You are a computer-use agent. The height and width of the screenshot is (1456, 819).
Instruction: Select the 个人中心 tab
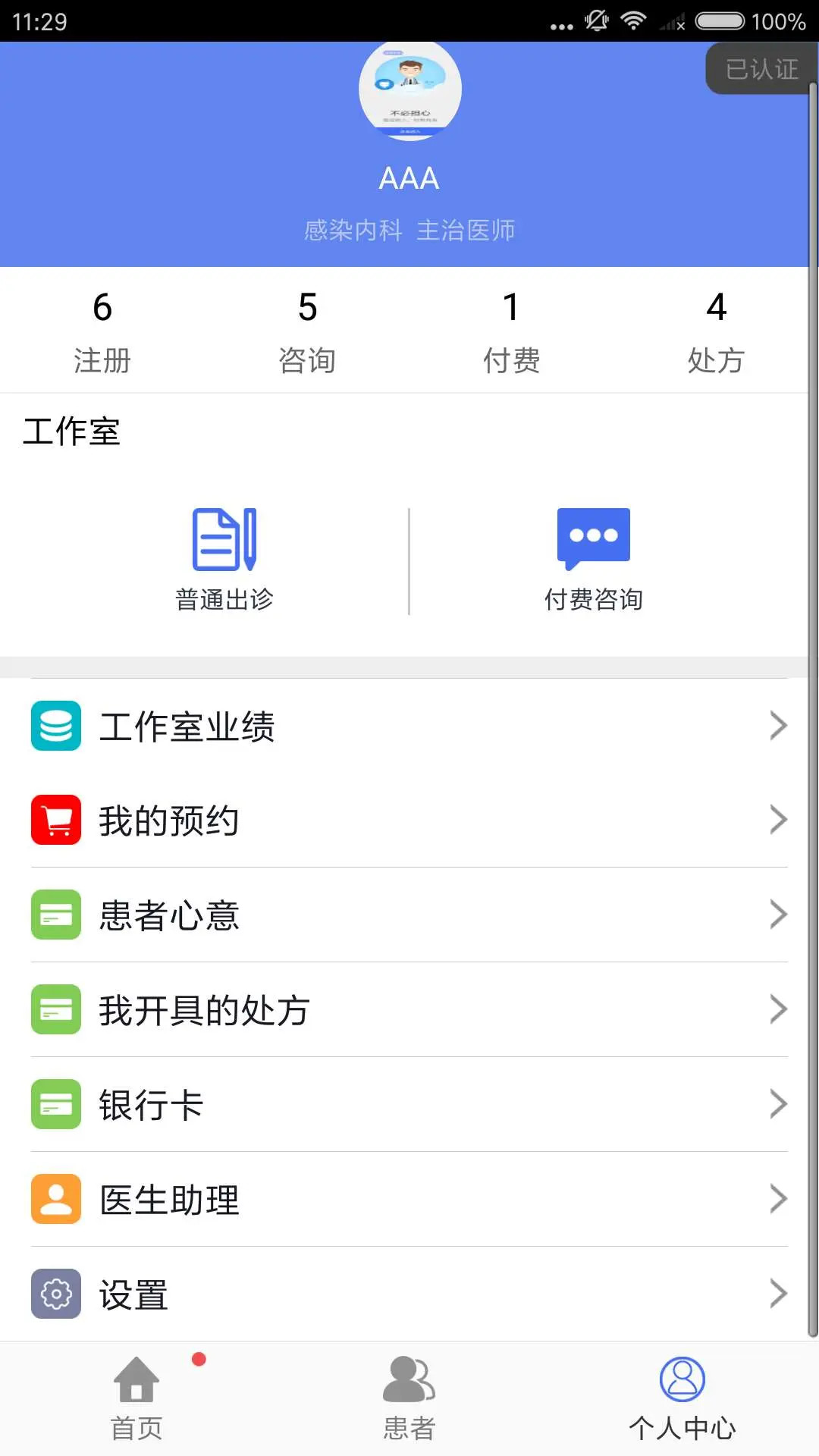[x=682, y=1399]
